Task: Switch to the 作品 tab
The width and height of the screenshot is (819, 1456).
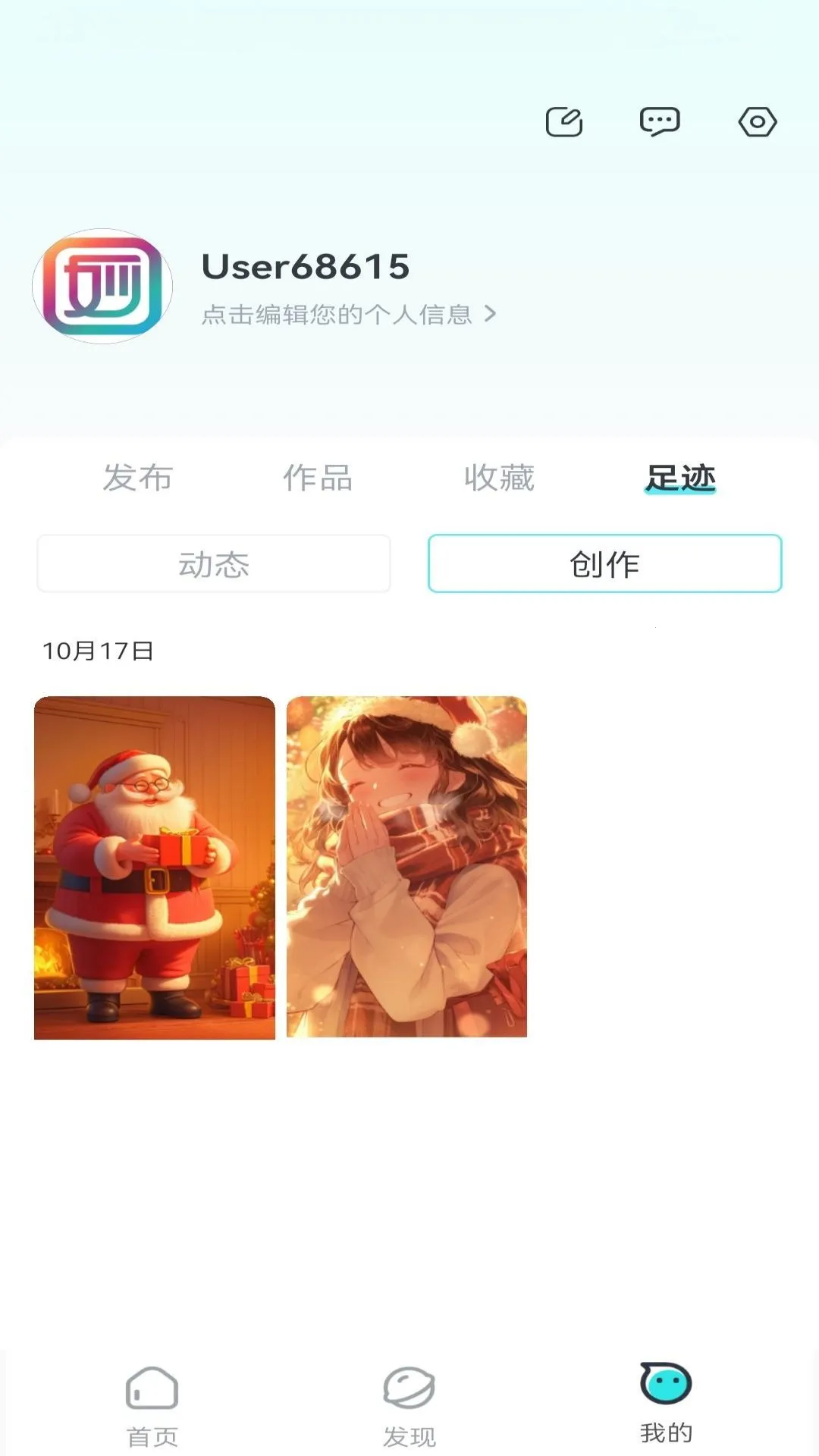Action: point(318,478)
